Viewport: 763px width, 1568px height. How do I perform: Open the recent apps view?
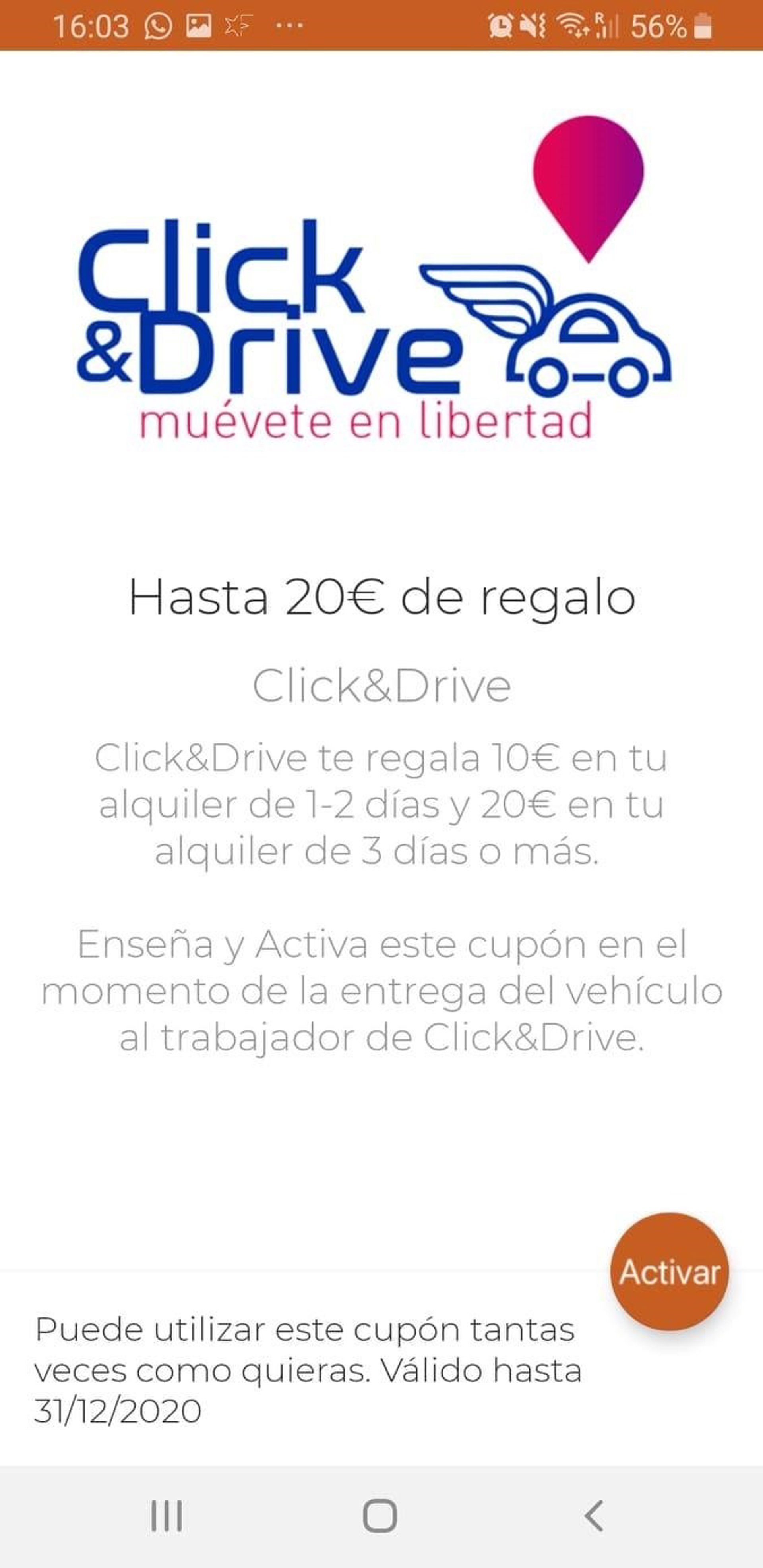click(x=166, y=1515)
